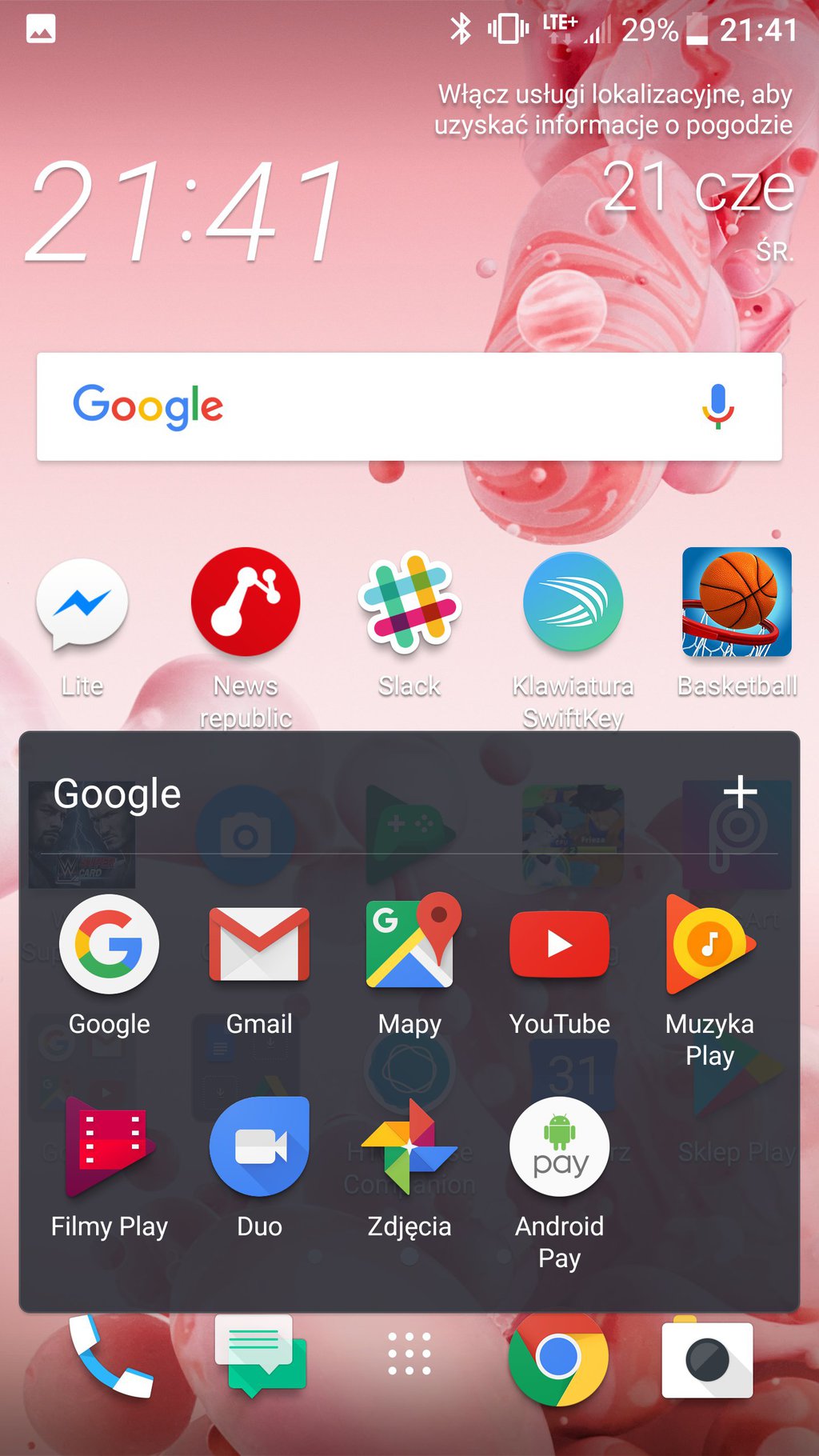Launch Mapy (Google Maps)
The image size is (819, 1456).
pos(409,945)
